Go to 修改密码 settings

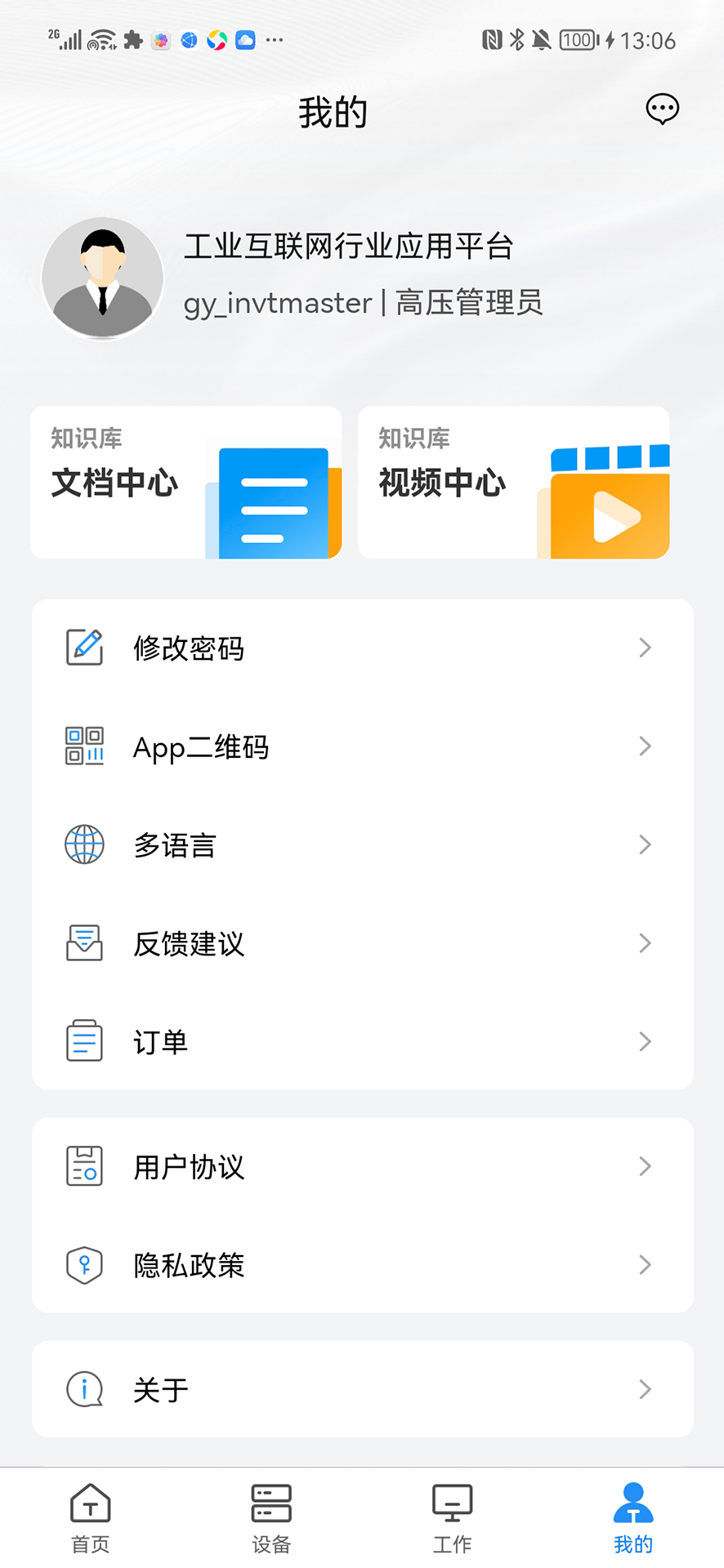[363, 648]
